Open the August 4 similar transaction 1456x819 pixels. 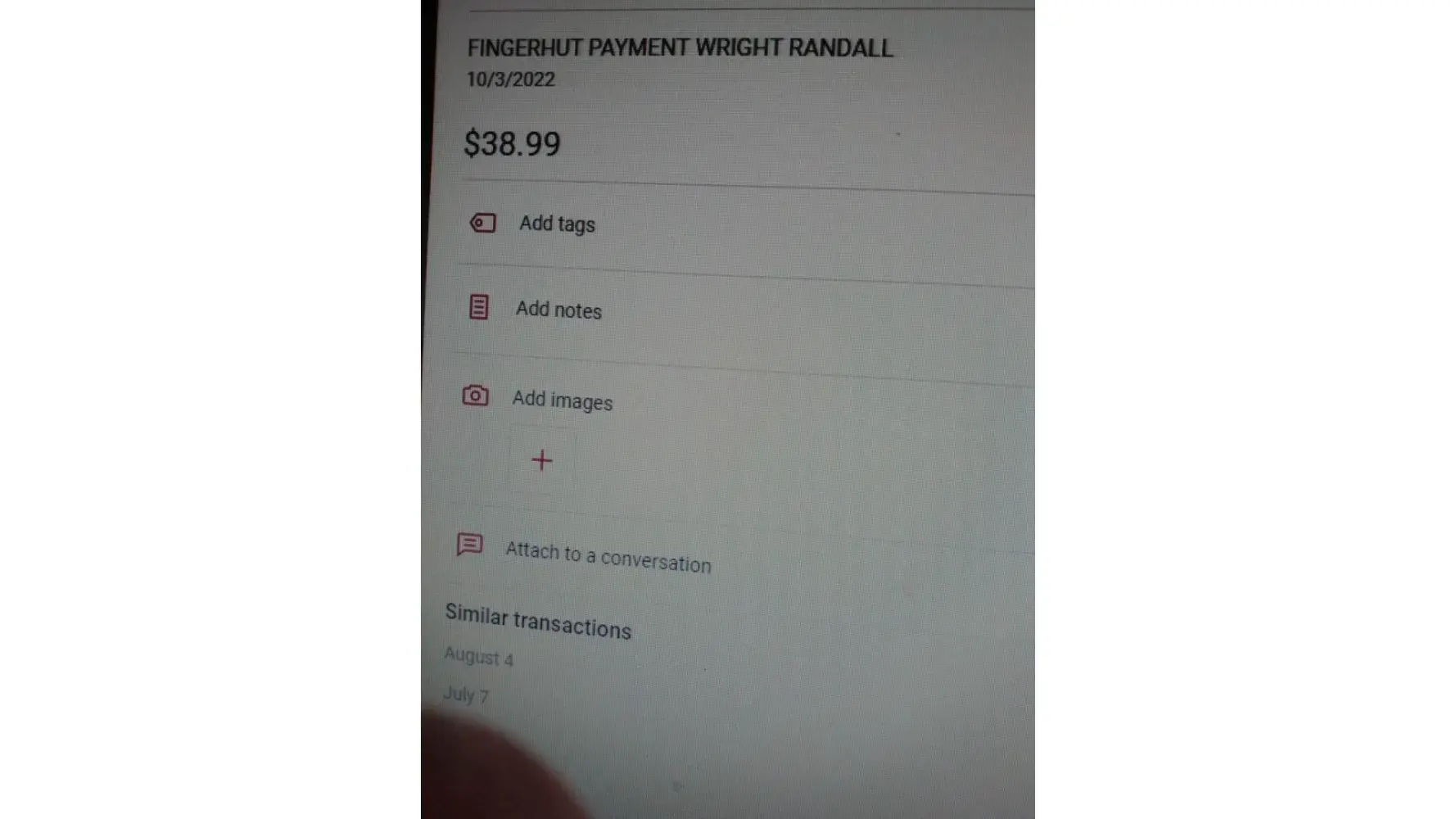pos(479,657)
